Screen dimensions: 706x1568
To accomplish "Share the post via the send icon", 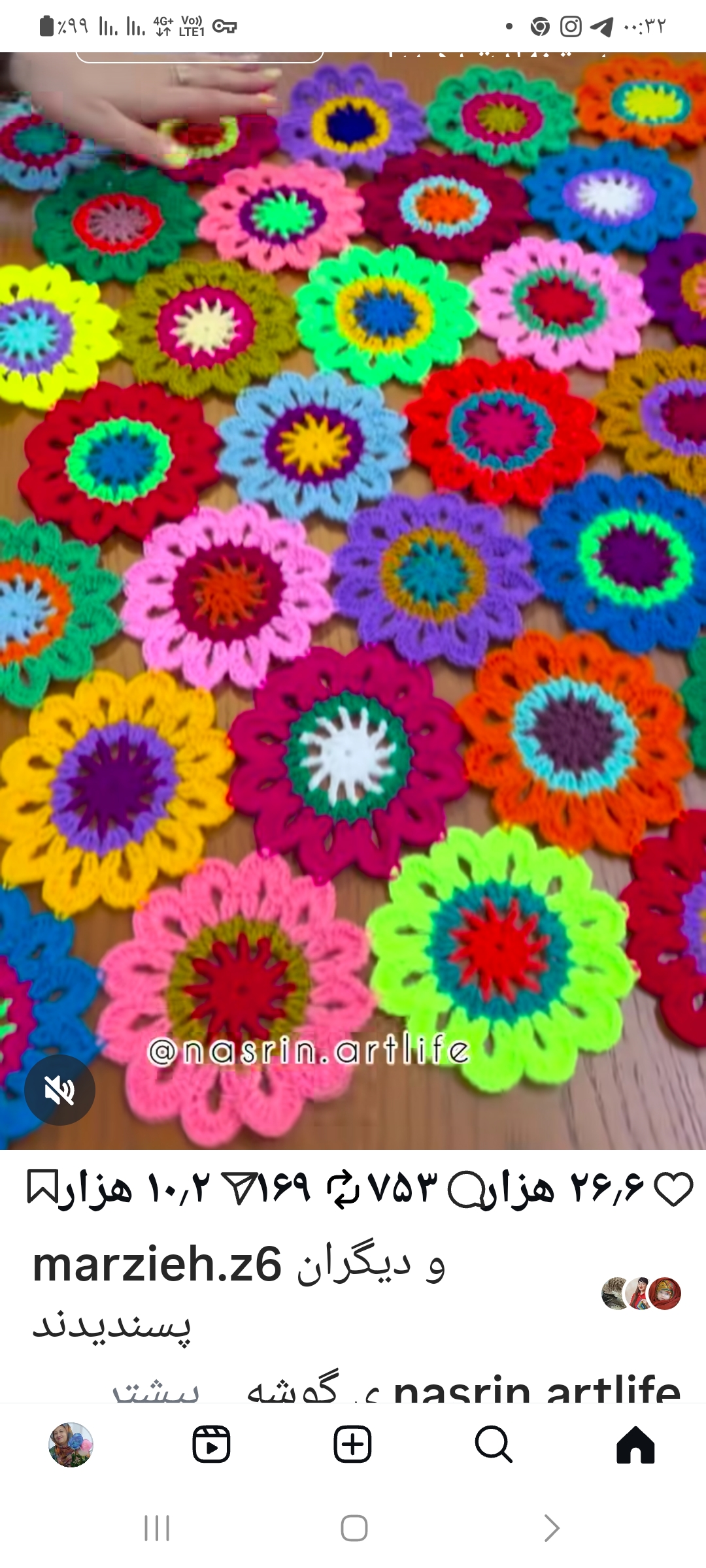I will coord(237,1190).
